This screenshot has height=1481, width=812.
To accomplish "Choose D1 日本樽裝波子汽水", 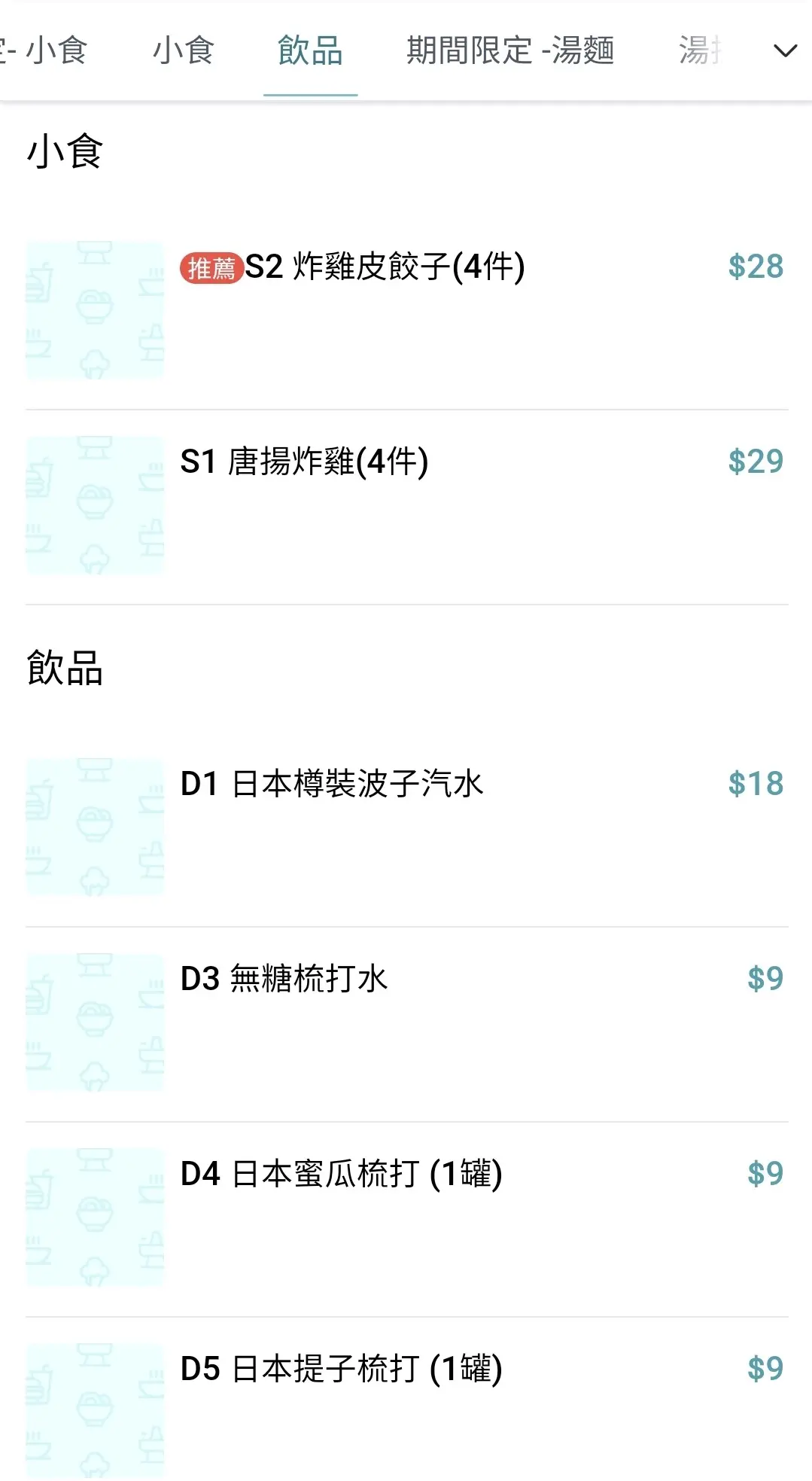I will pyautogui.click(x=332, y=784).
